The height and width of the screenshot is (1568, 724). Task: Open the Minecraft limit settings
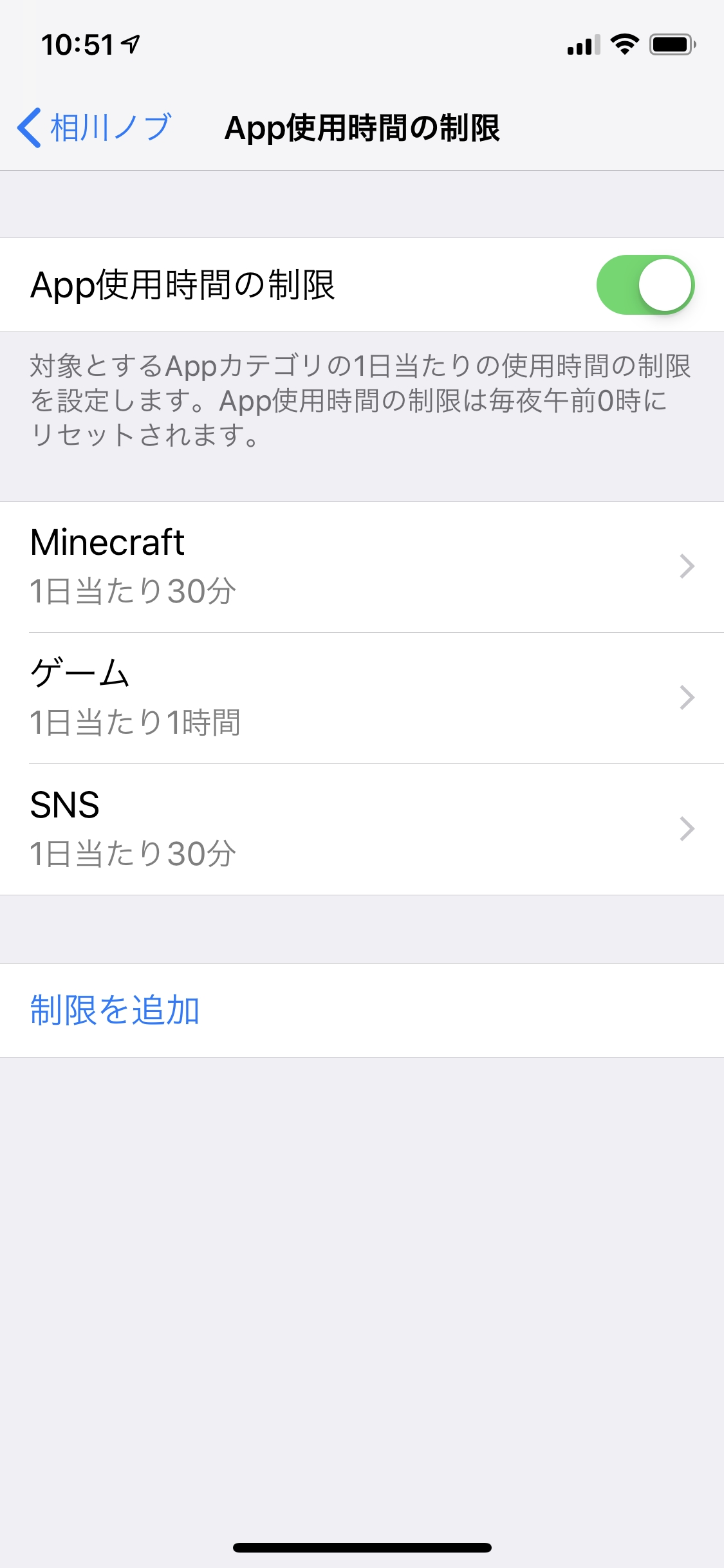(x=362, y=567)
